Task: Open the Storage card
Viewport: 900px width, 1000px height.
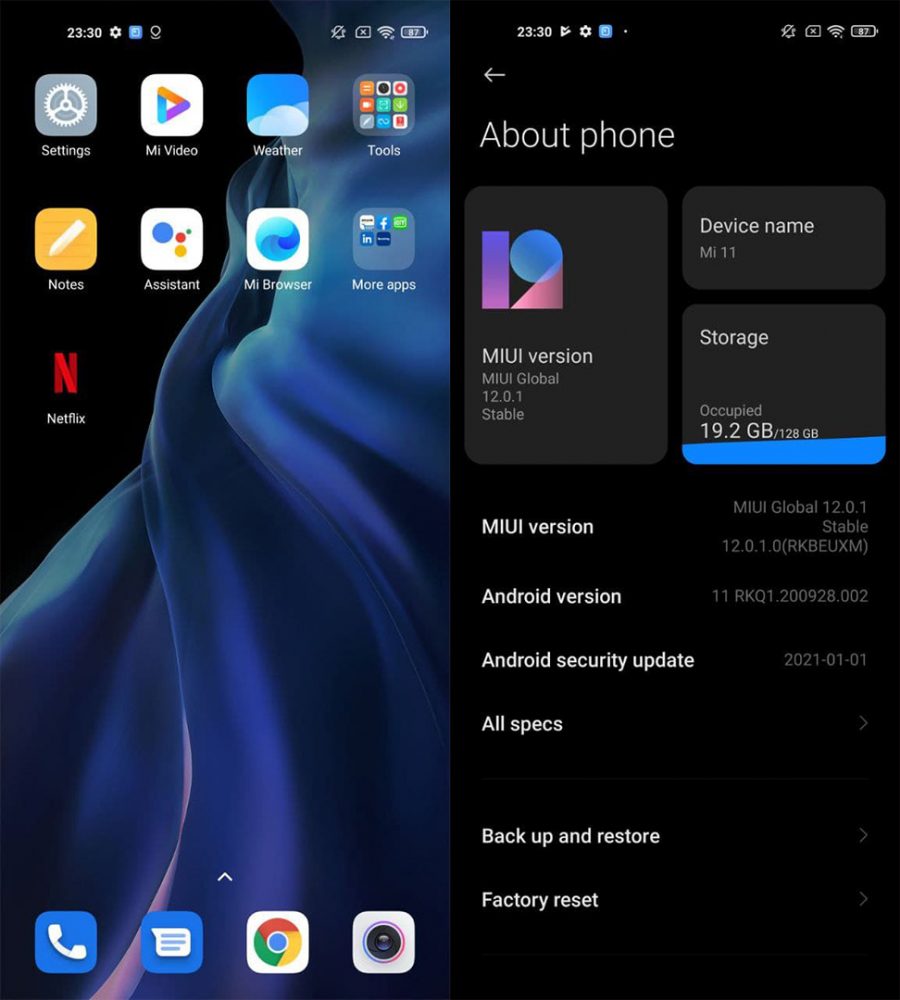Action: pos(783,384)
